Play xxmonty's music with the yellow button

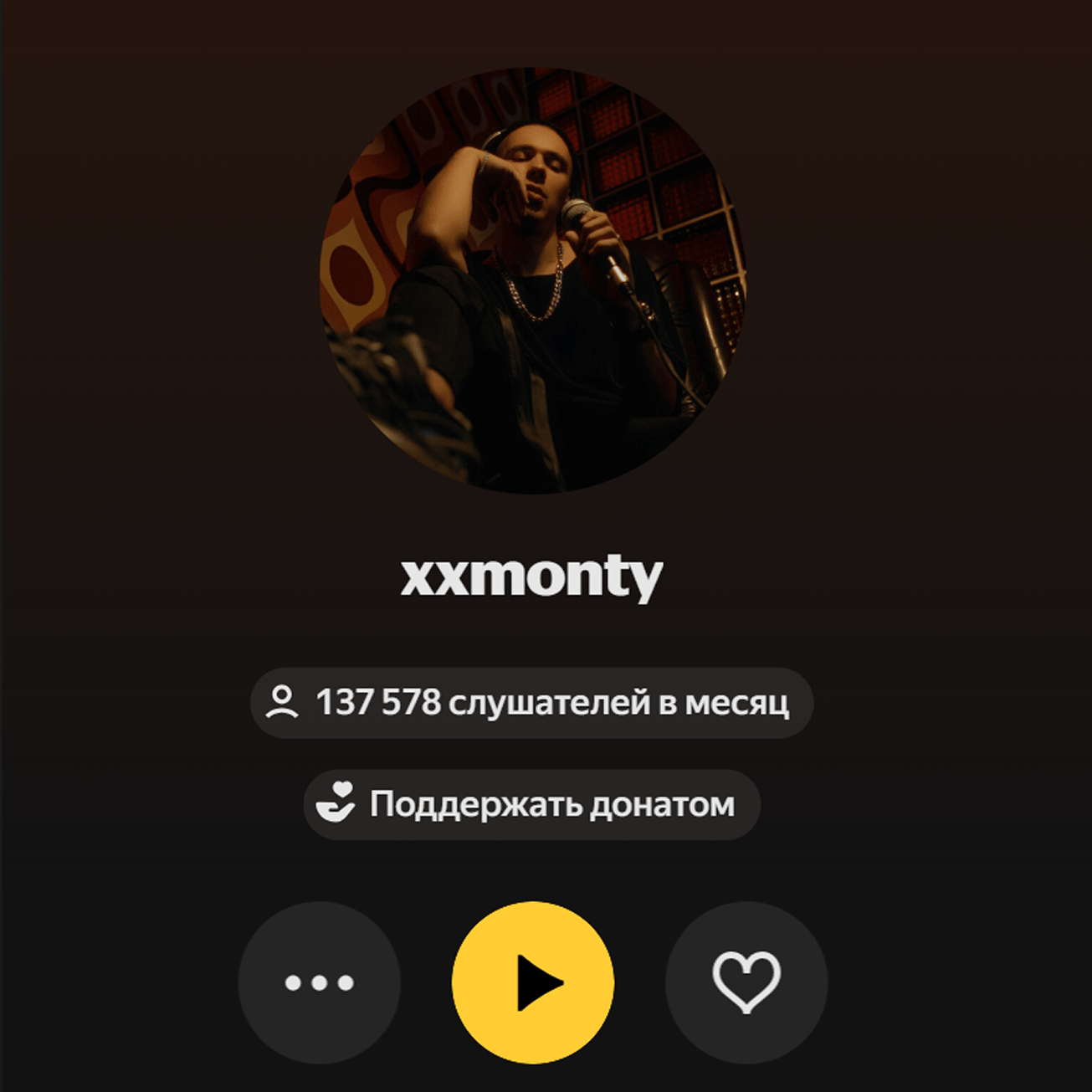[x=533, y=982]
